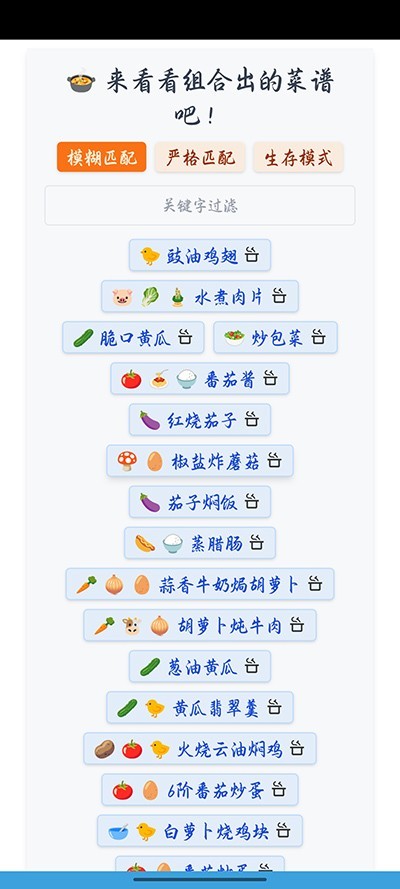
Task: Open the 黄瓜翡翠羹 recipe
Action: 200,708
